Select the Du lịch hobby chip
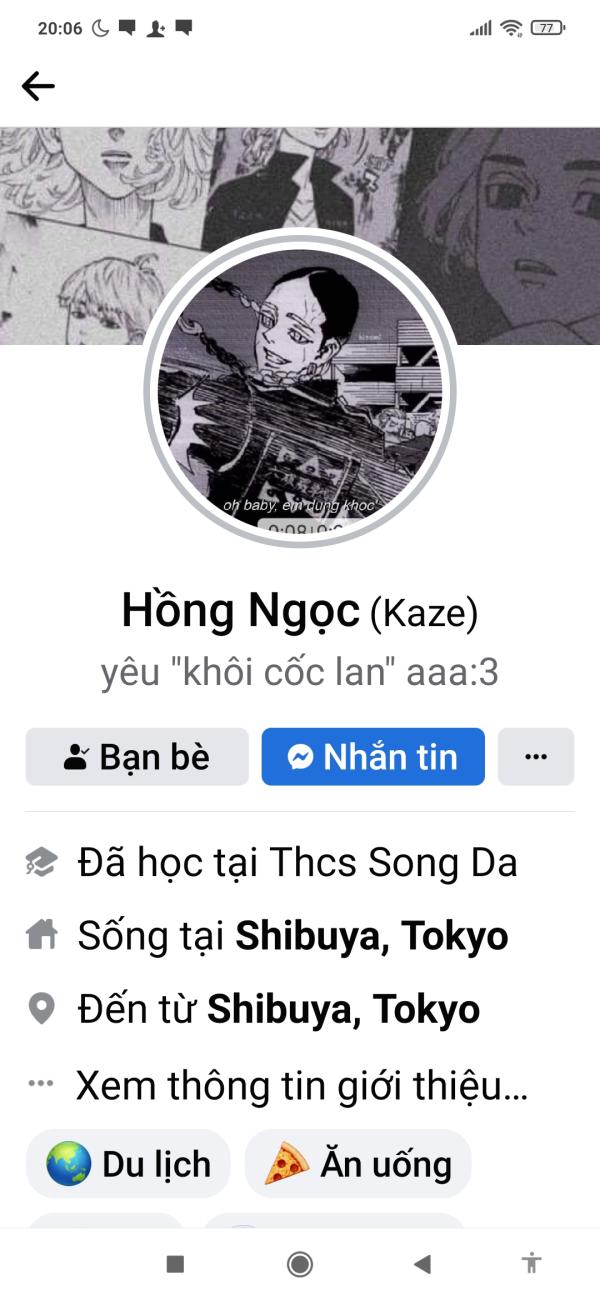600x1300 pixels. (x=129, y=1164)
